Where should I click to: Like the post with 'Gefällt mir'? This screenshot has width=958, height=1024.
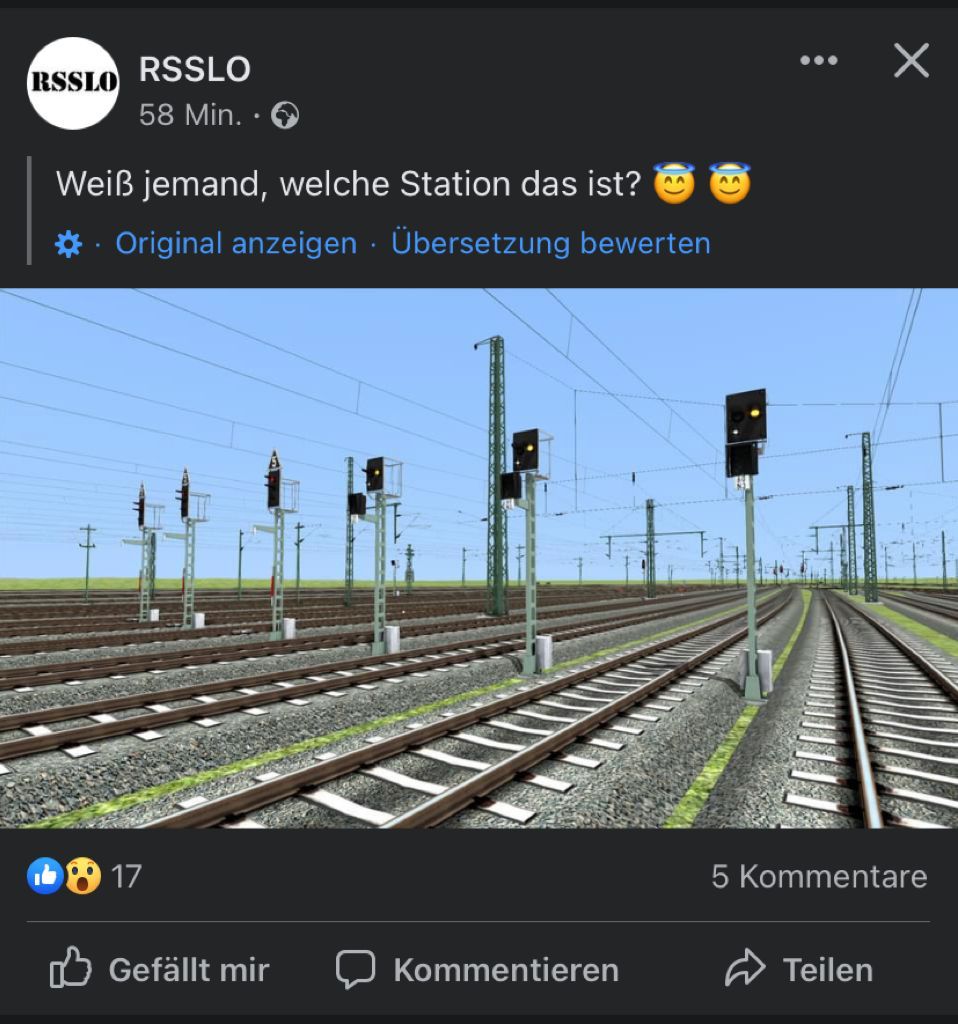[x=160, y=969]
